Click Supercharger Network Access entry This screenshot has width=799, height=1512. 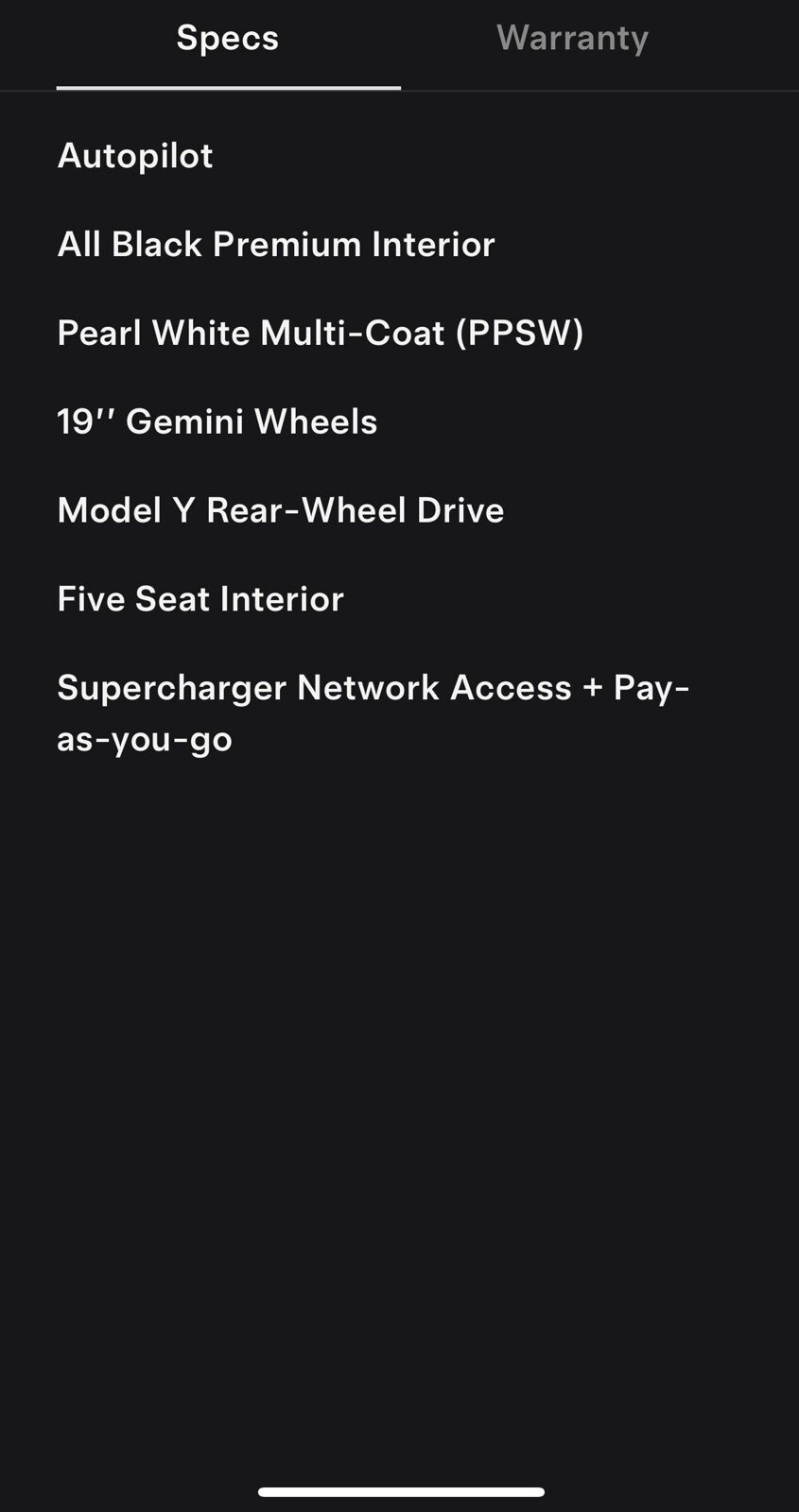pos(373,687)
